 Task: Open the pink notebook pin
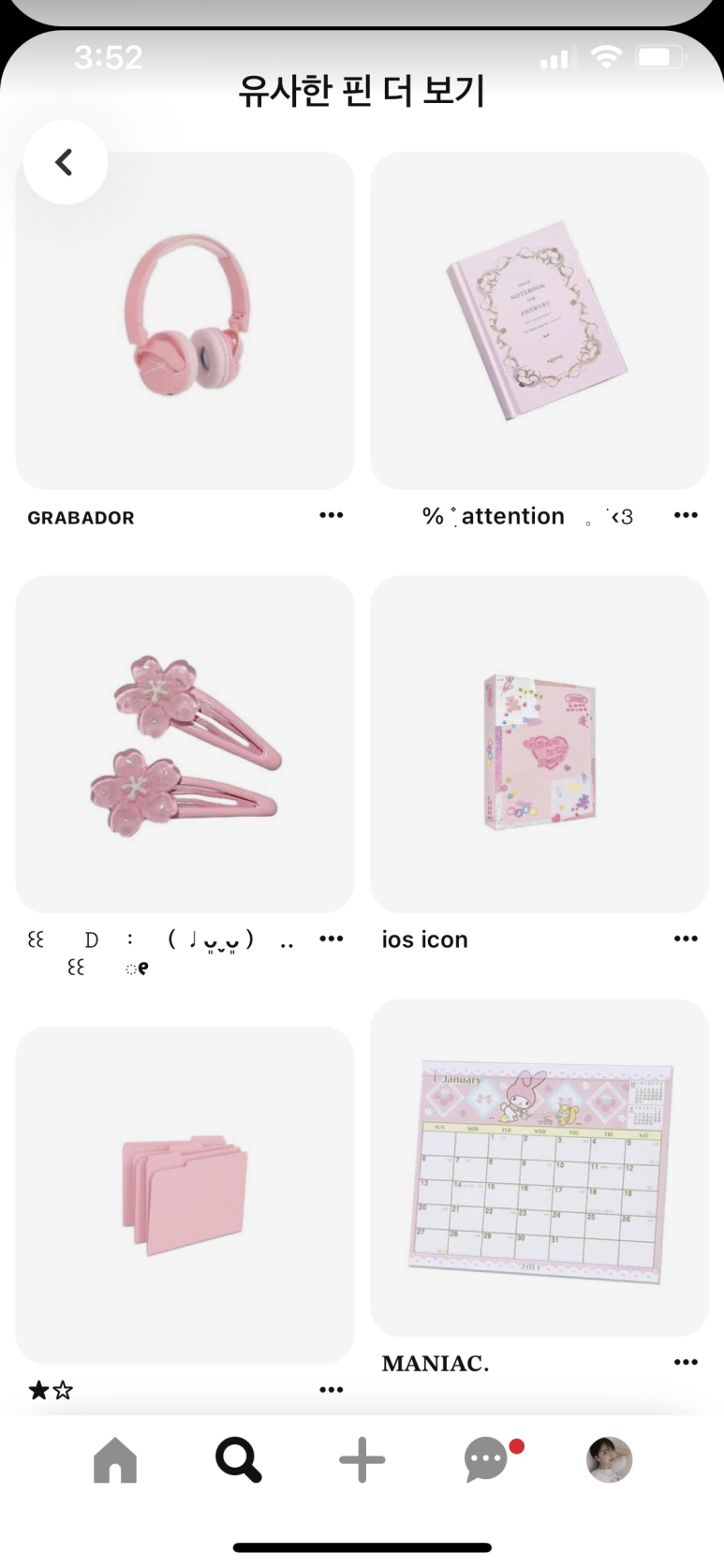(539, 320)
